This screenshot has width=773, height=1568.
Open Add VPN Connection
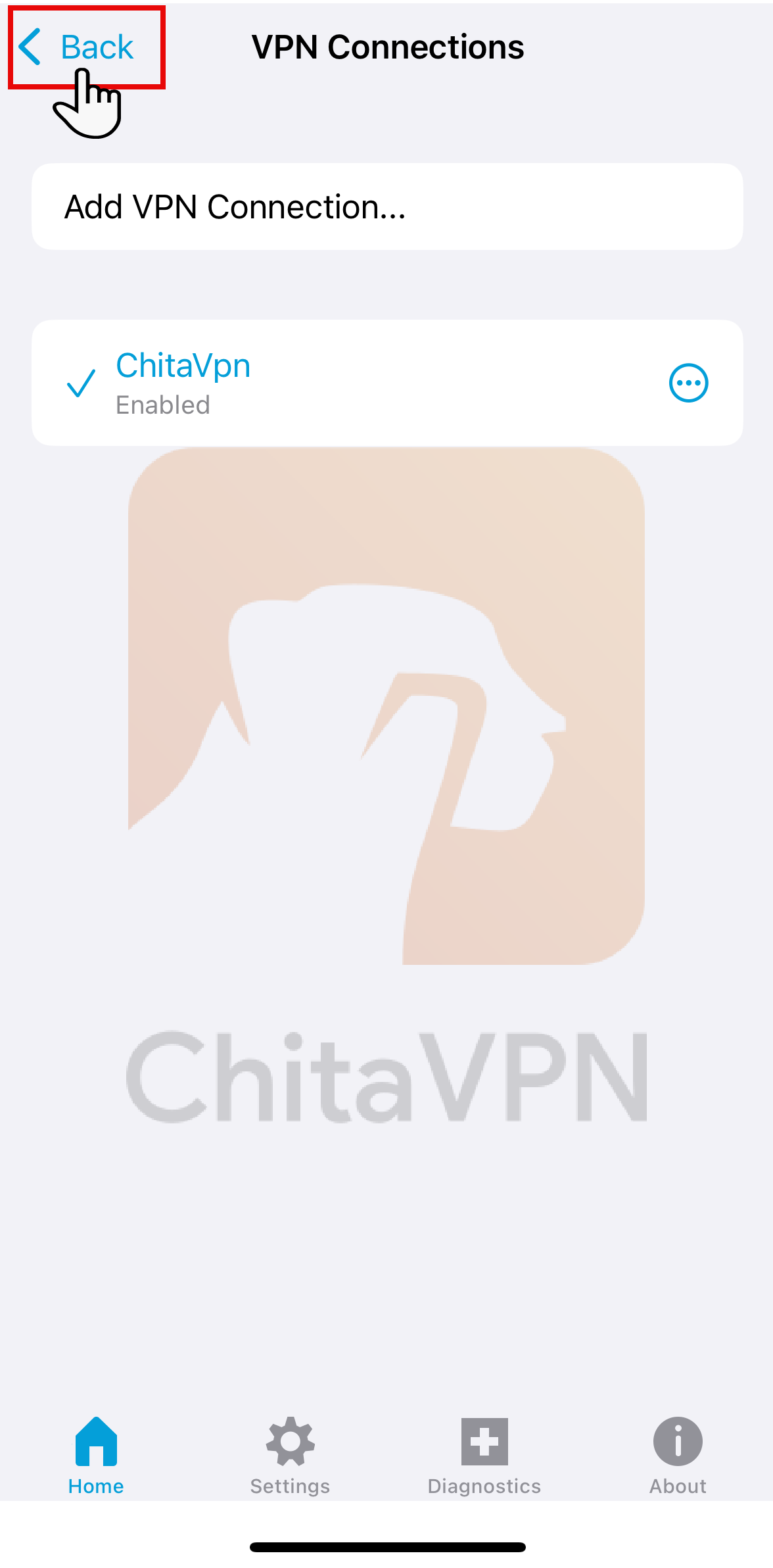coord(386,207)
